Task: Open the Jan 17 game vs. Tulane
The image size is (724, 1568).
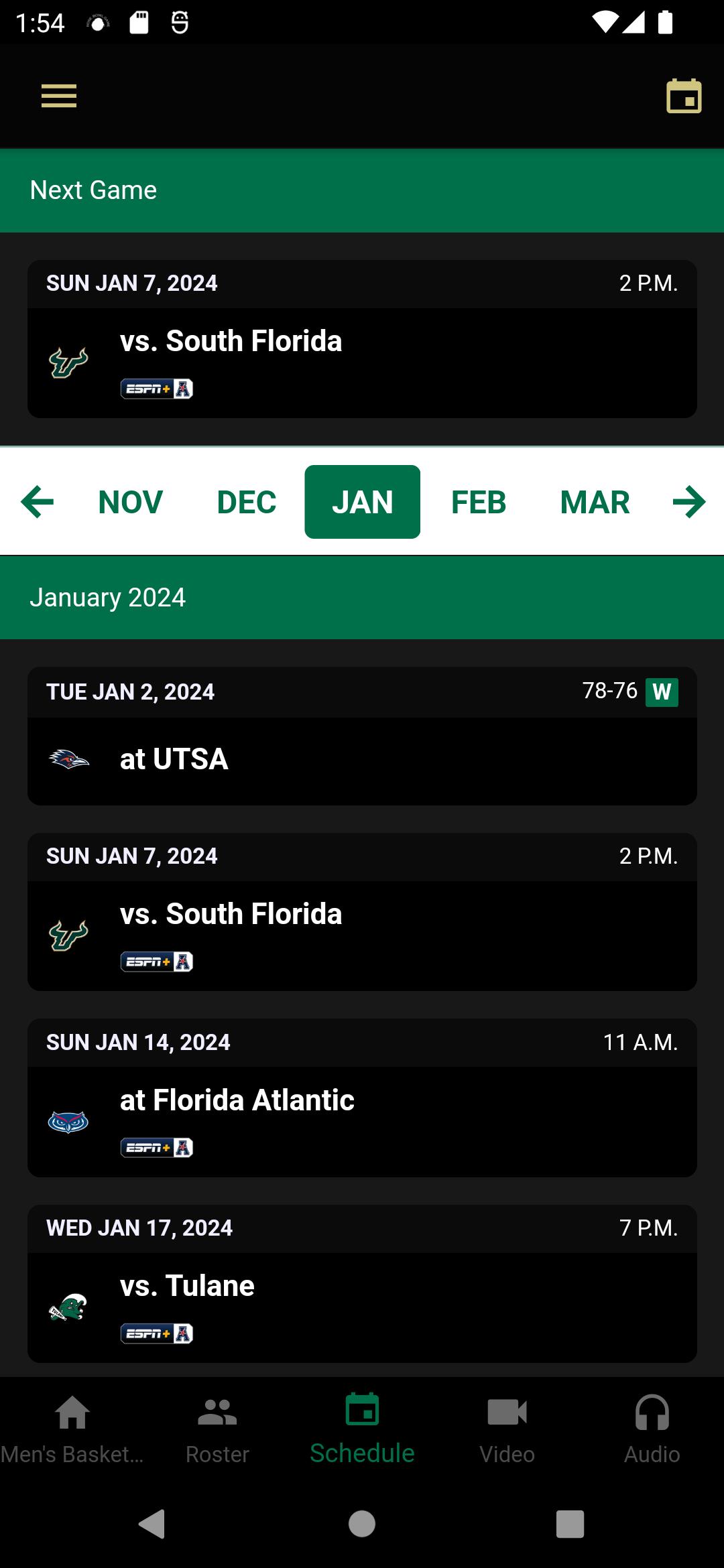Action: (x=362, y=1284)
